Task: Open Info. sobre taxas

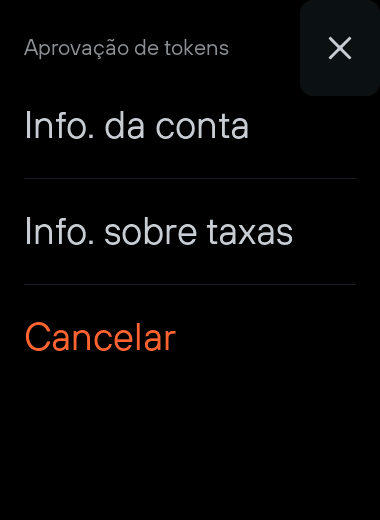Action: (190, 232)
